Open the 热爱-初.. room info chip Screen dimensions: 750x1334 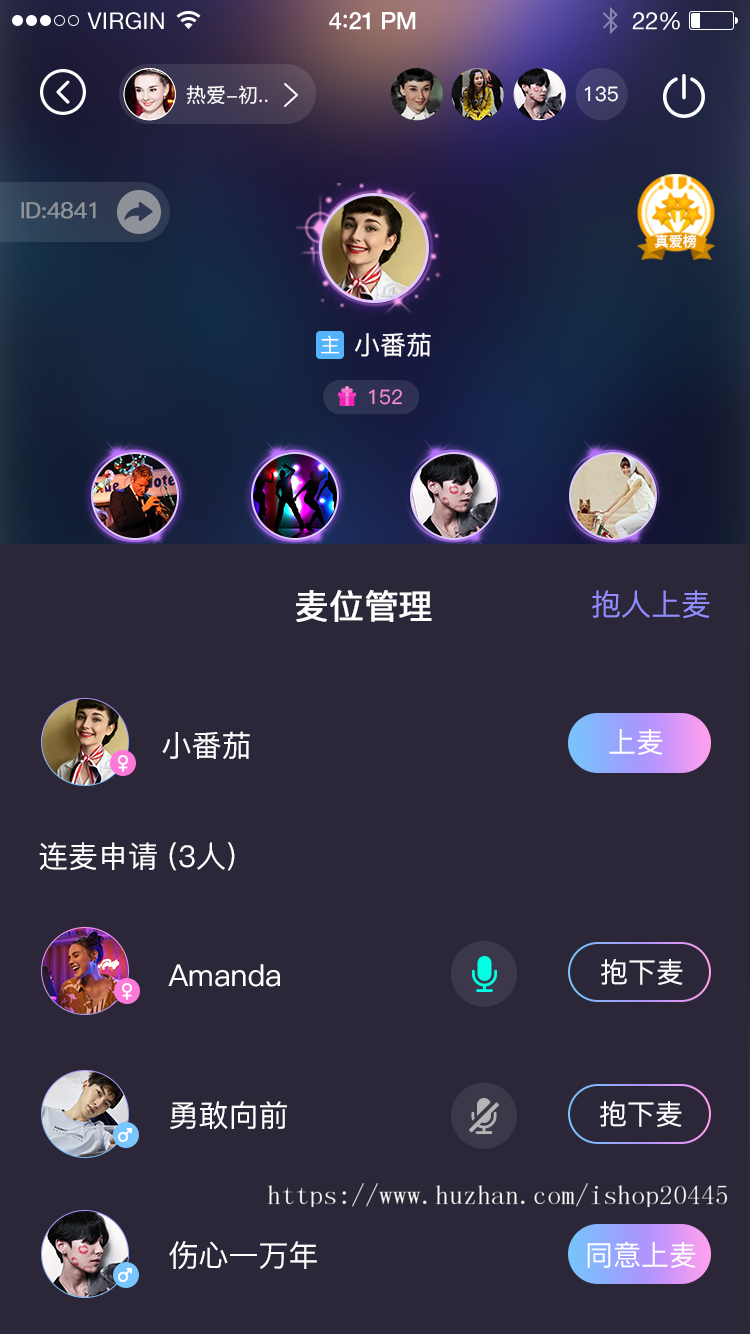click(x=217, y=95)
